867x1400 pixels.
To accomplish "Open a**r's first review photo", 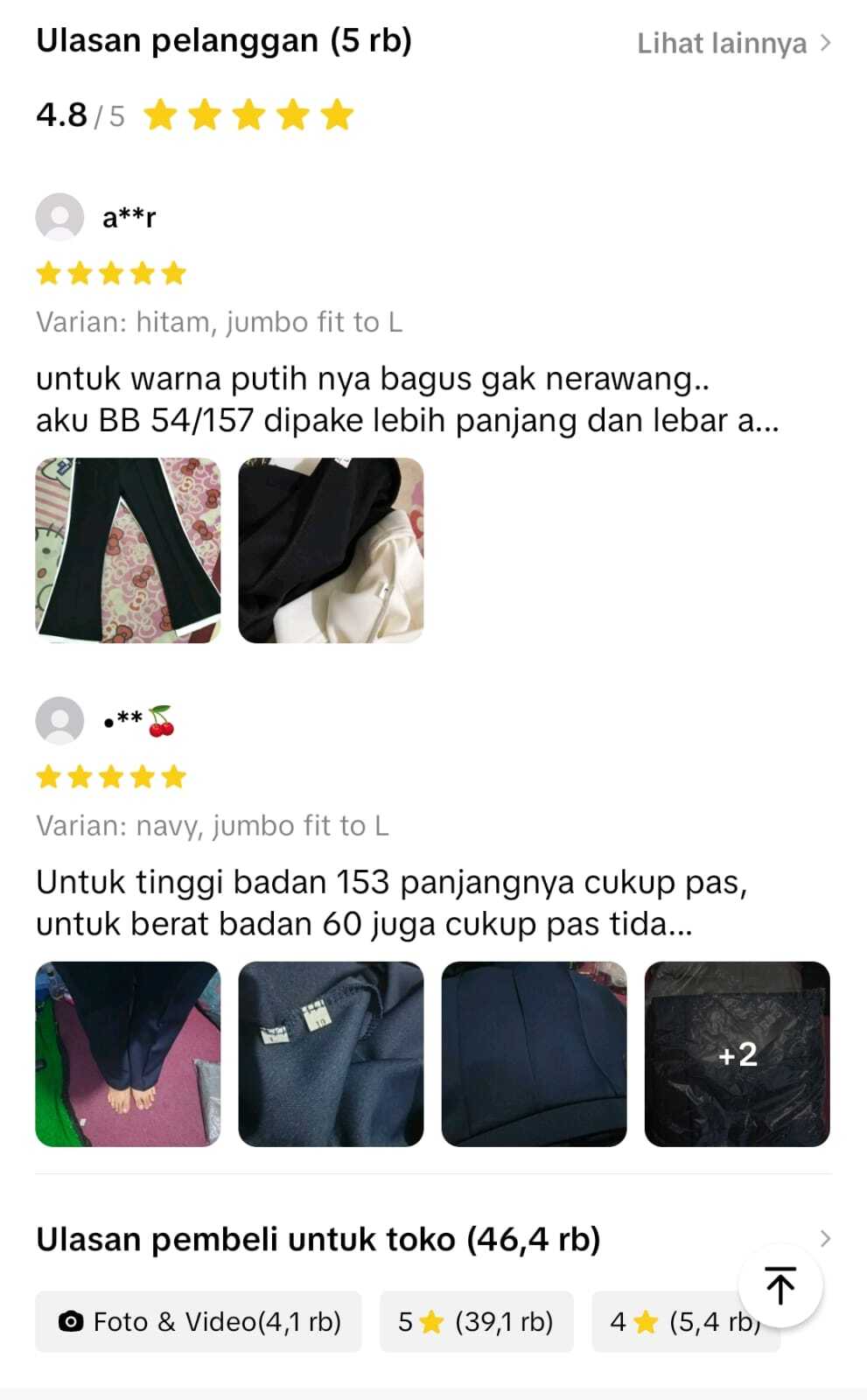I will [x=128, y=550].
